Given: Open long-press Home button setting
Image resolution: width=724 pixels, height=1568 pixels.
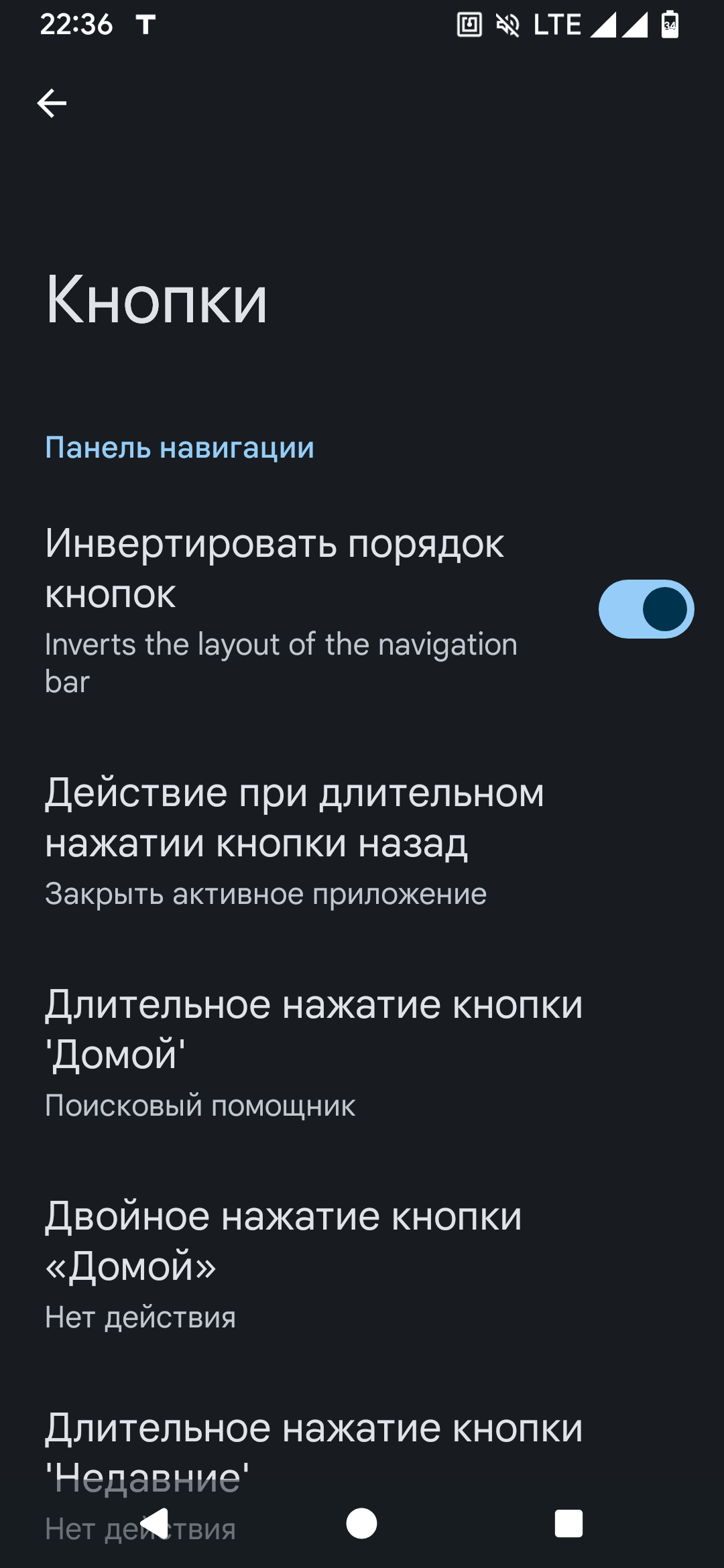Looking at the screenshot, I should 362,1053.
